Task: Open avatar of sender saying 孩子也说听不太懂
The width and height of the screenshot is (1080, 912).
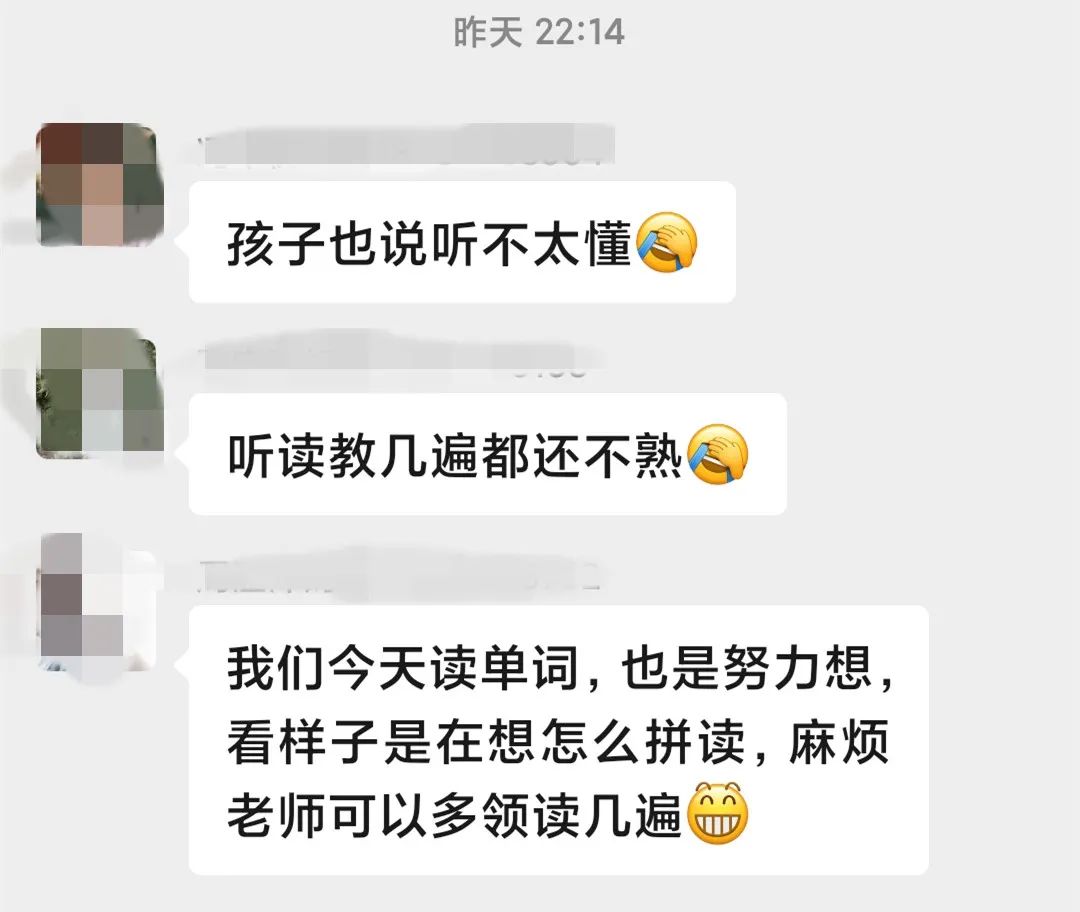Action: tap(99, 186)
